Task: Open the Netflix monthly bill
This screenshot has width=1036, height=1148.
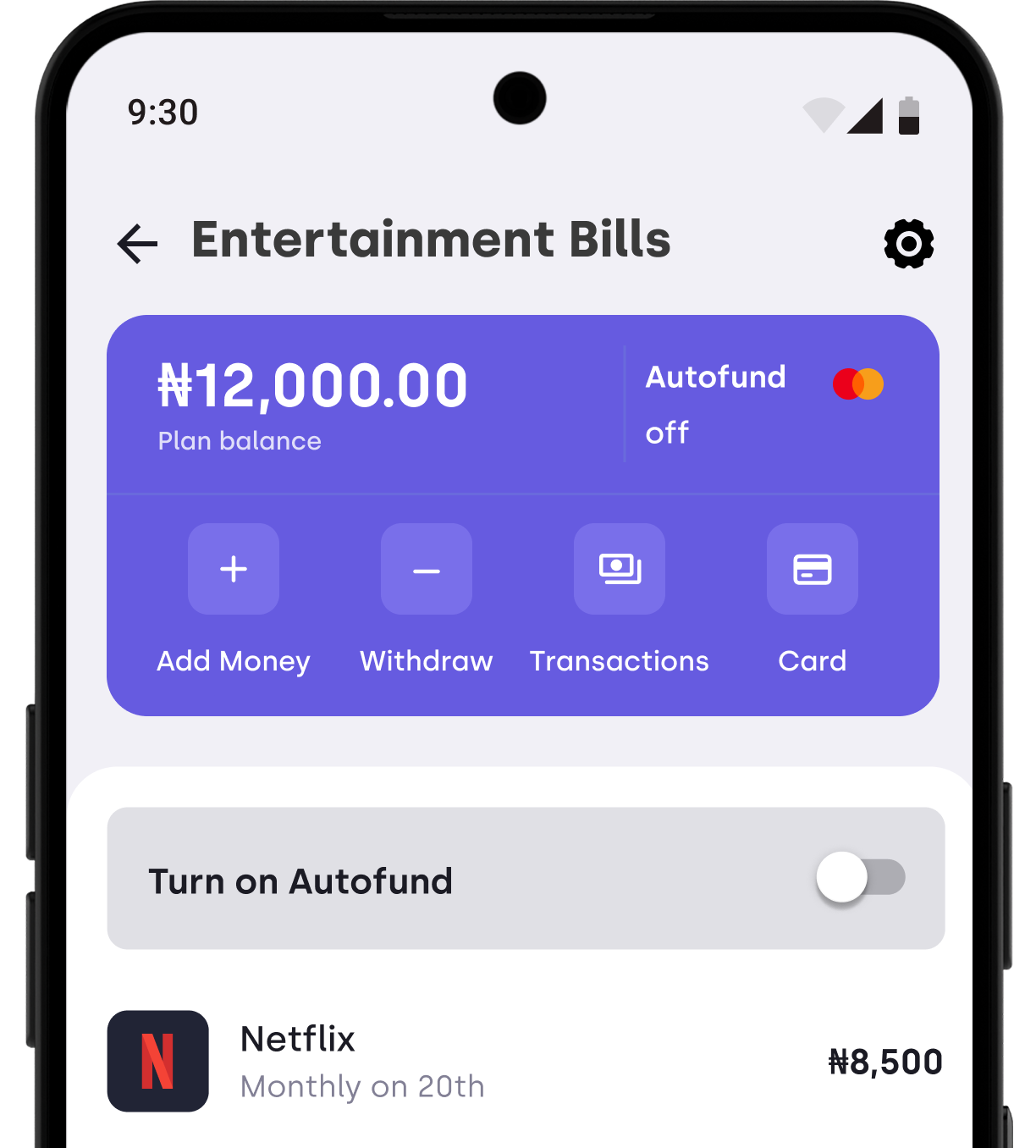Action: point(523,1062)
